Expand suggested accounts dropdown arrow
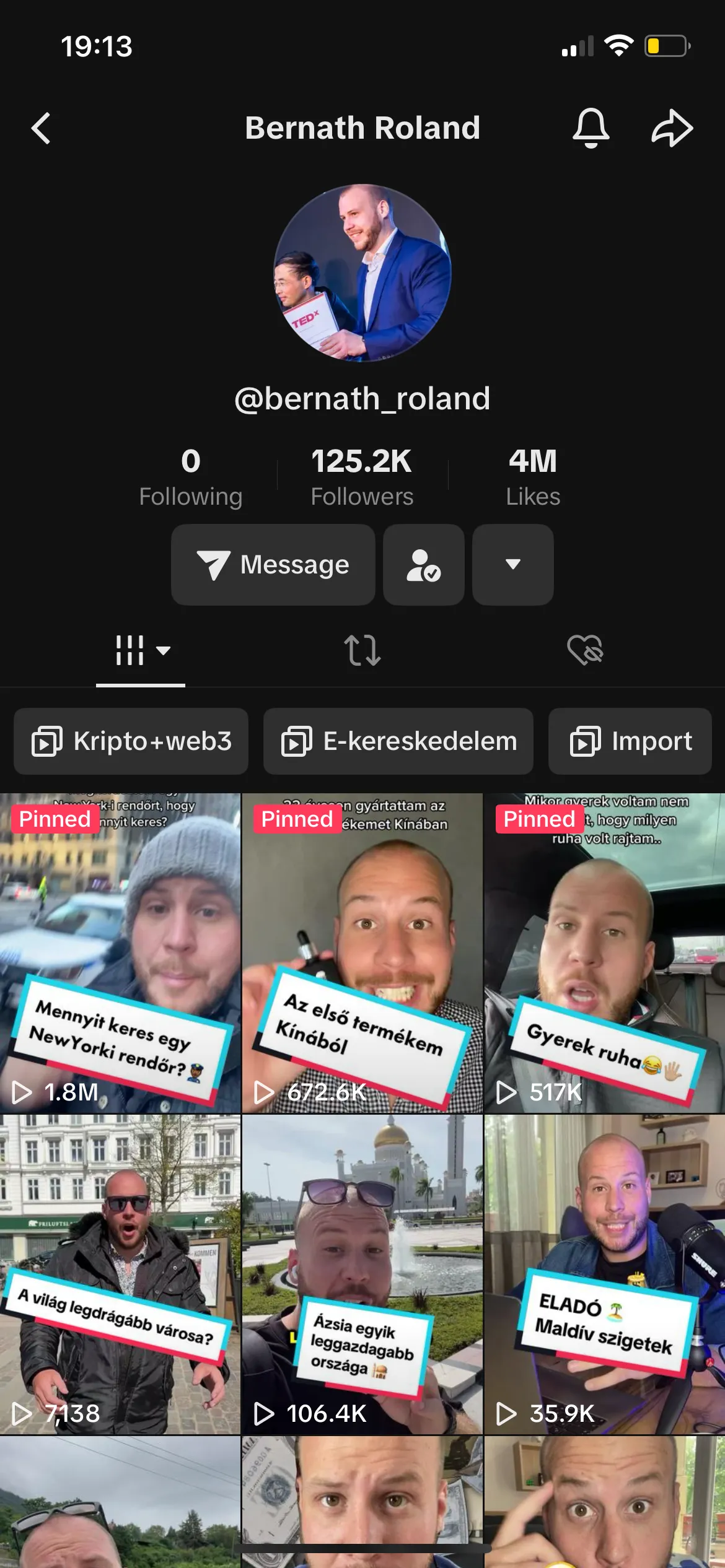725x1568 pixels. click(x=513, y=565)
